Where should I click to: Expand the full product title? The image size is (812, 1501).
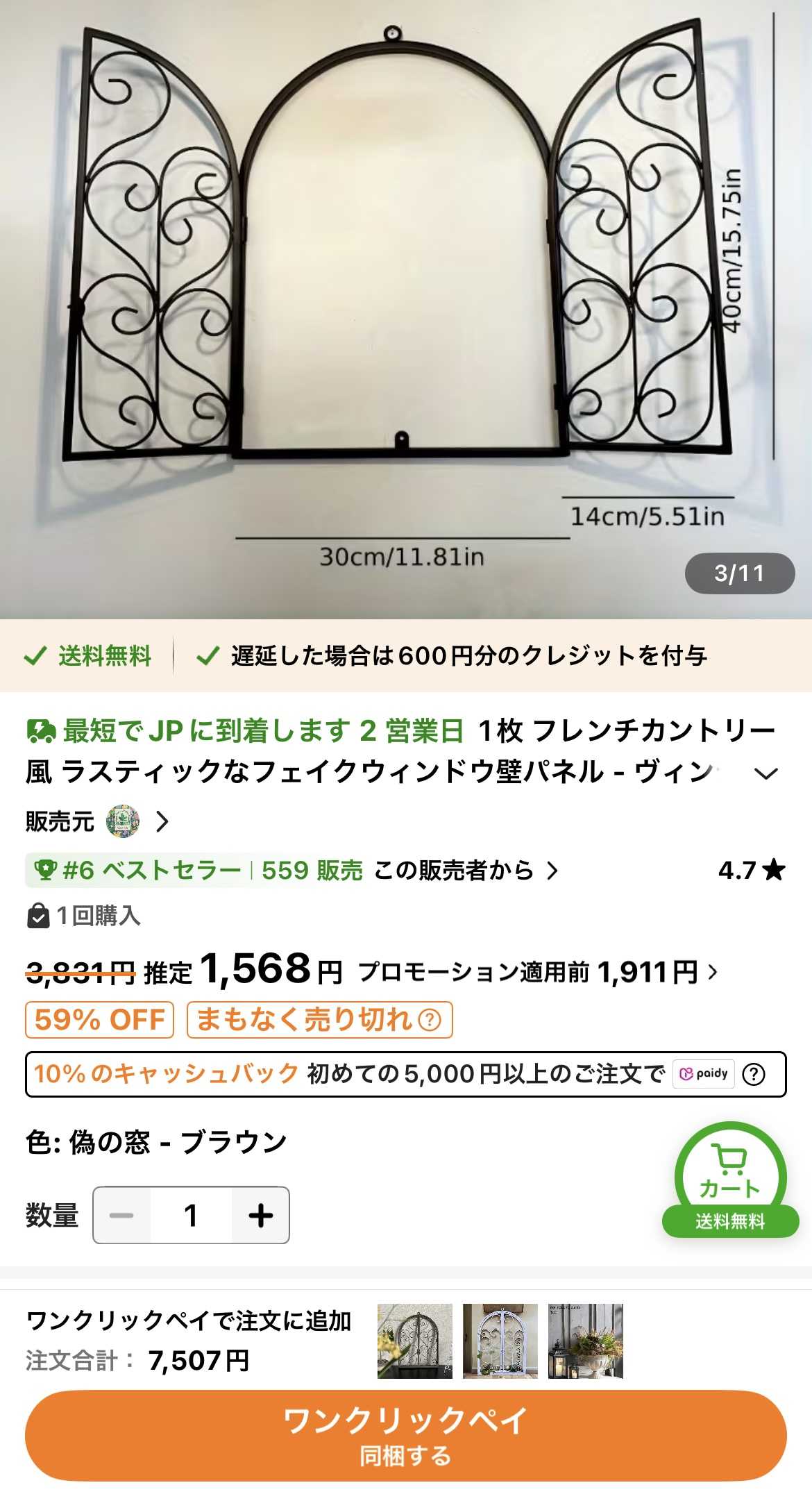(766, 773)
